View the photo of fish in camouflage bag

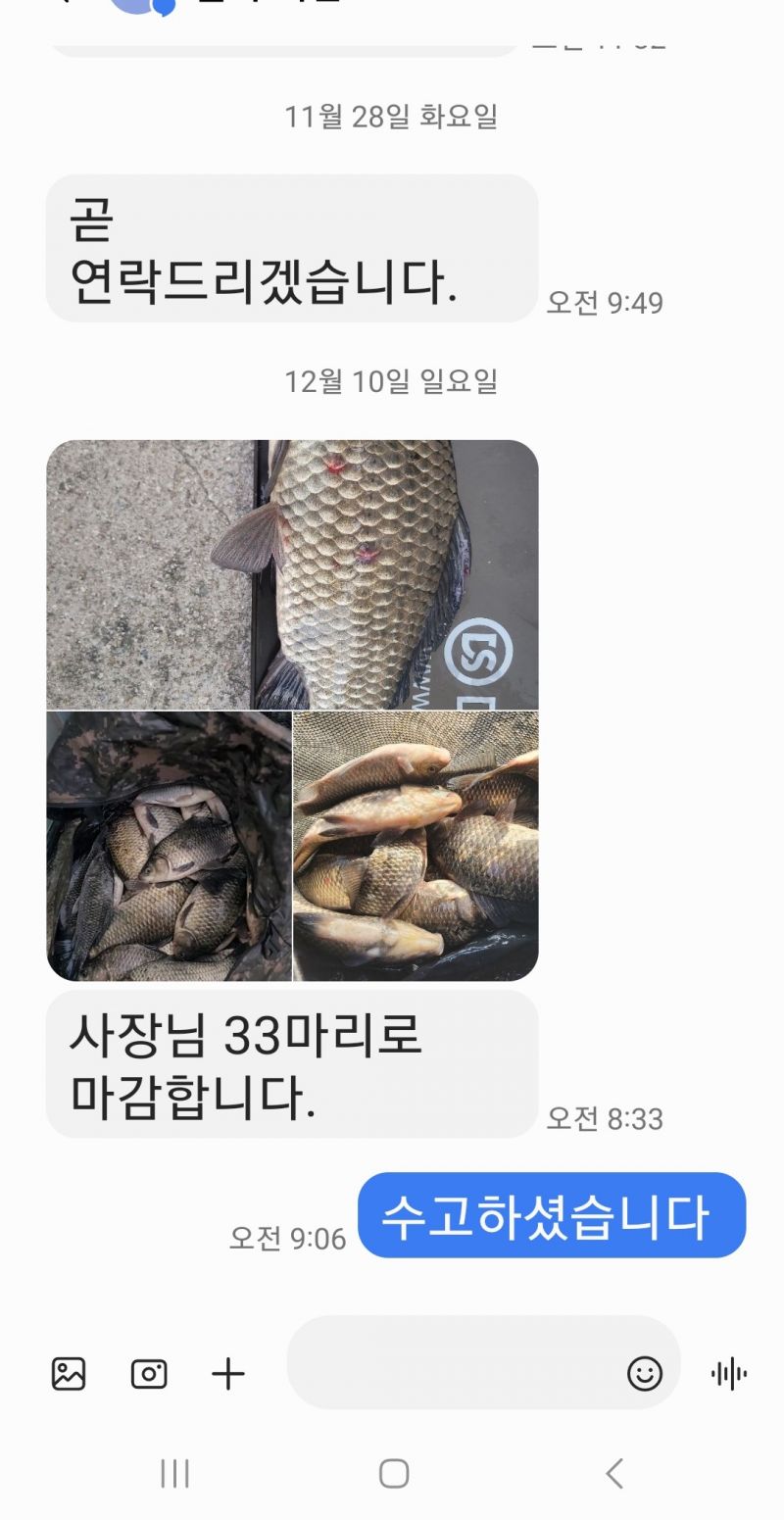click(x=169, y=846)
